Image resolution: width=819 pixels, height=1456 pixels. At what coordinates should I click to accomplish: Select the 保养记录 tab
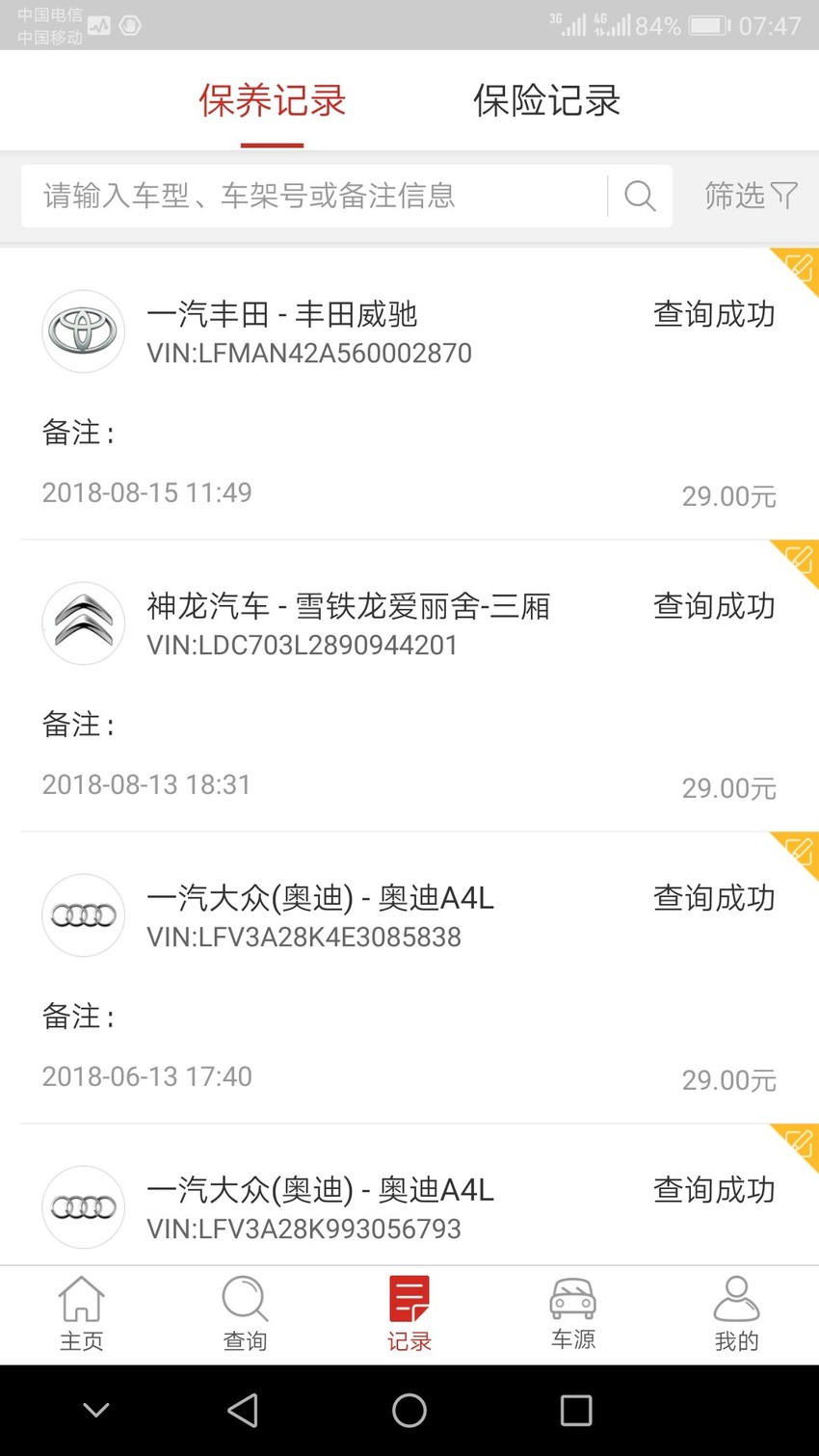[x=273, y=100]
